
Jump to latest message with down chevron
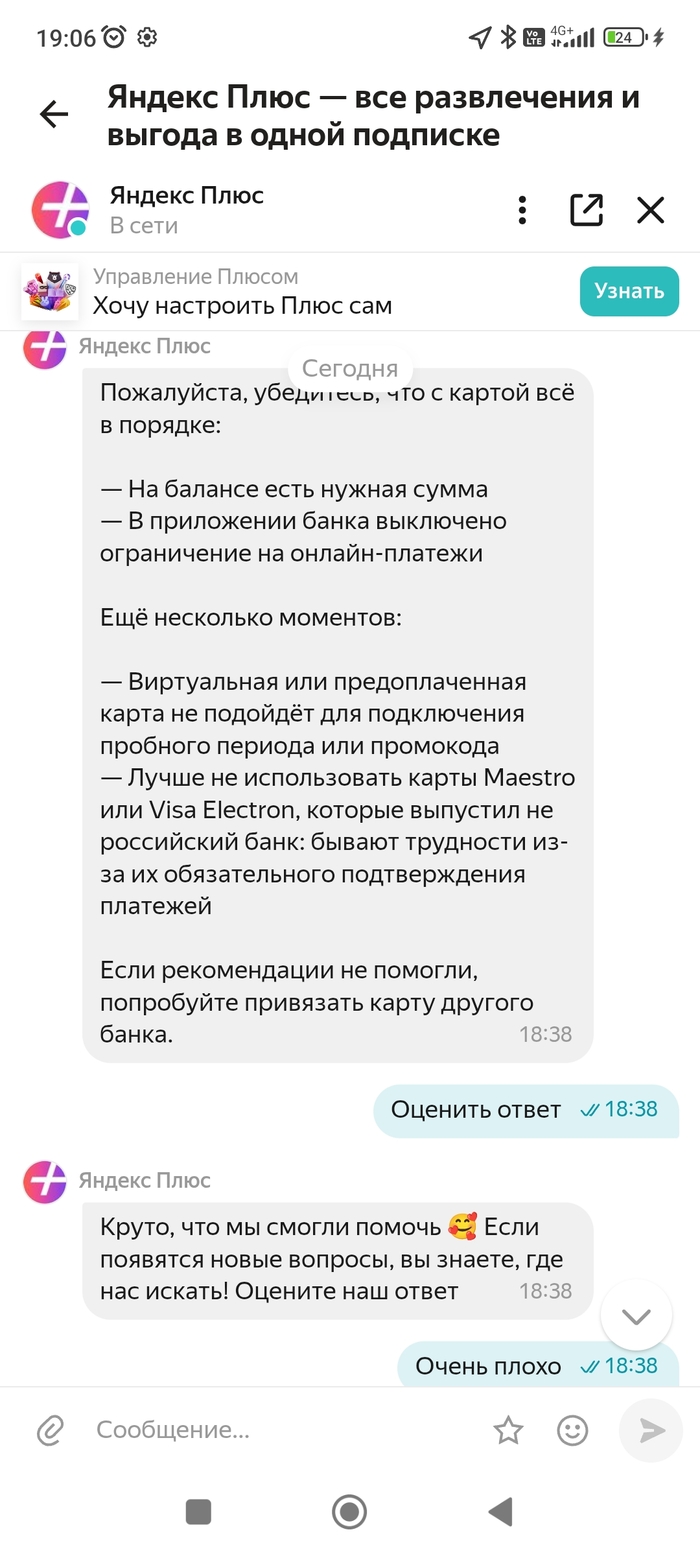pyautogui.click(x=636, y=1315)
